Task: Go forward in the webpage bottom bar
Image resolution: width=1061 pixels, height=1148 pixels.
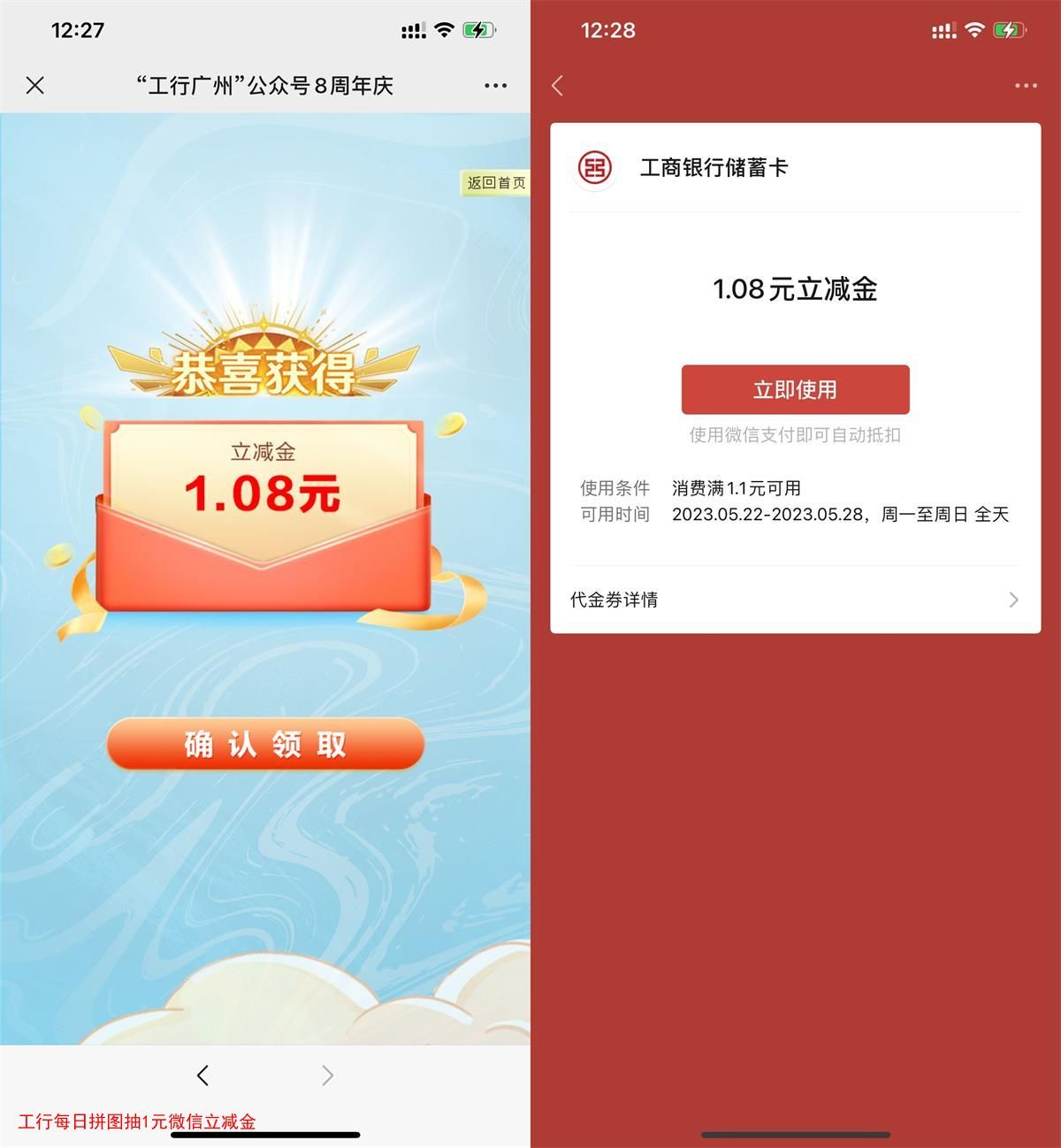Action: tap(327, 1075)
